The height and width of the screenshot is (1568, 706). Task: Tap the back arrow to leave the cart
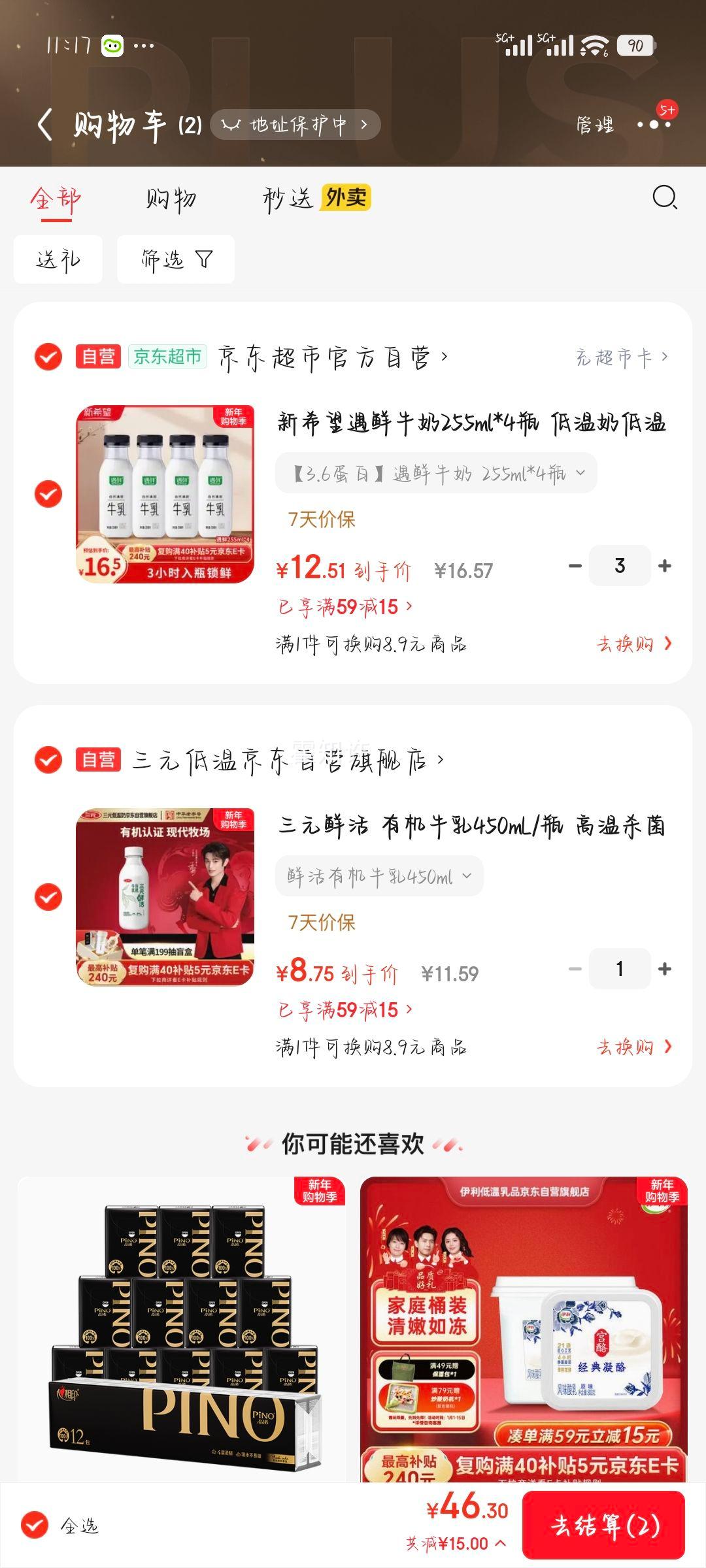point(46,124)
